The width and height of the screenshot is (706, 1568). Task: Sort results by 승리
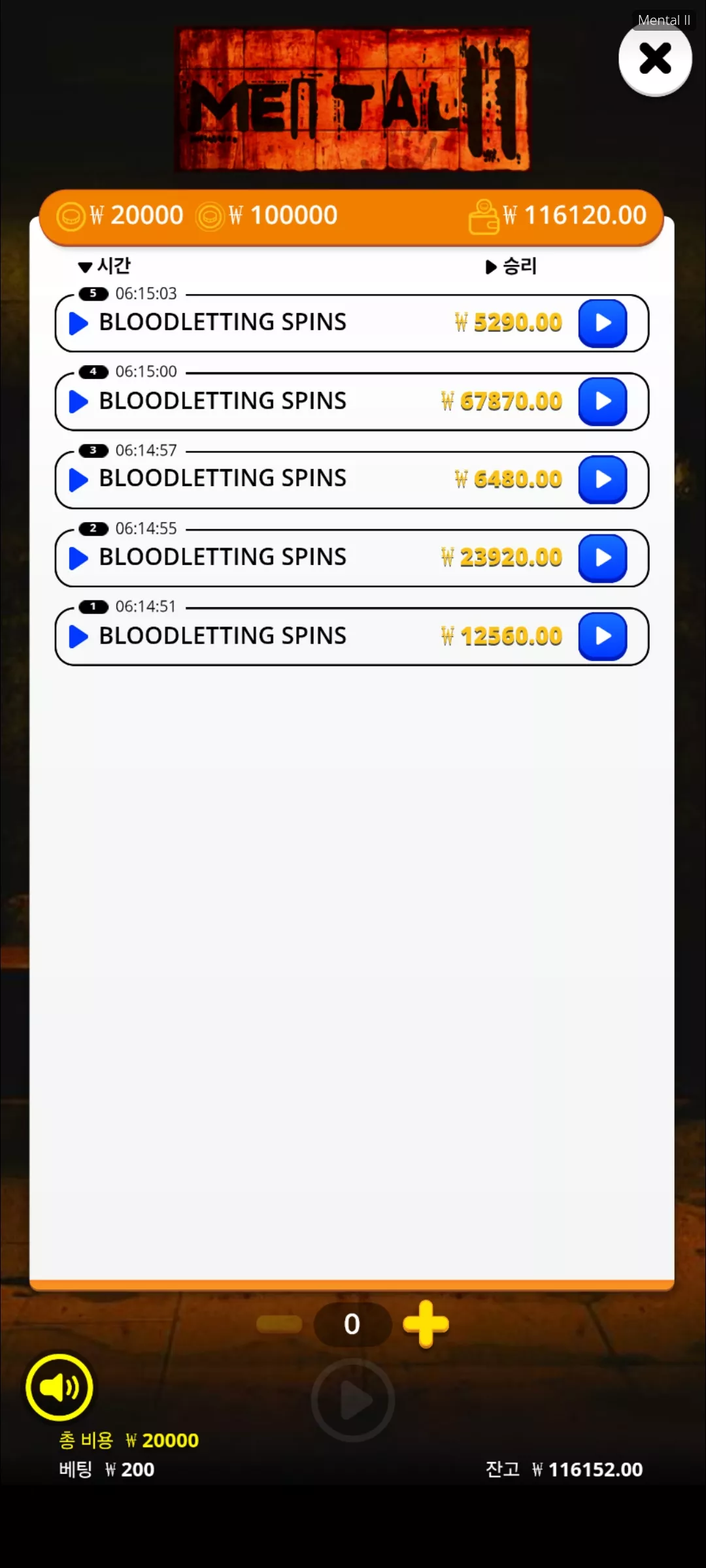pyautogui.click(x=511, y=266)
